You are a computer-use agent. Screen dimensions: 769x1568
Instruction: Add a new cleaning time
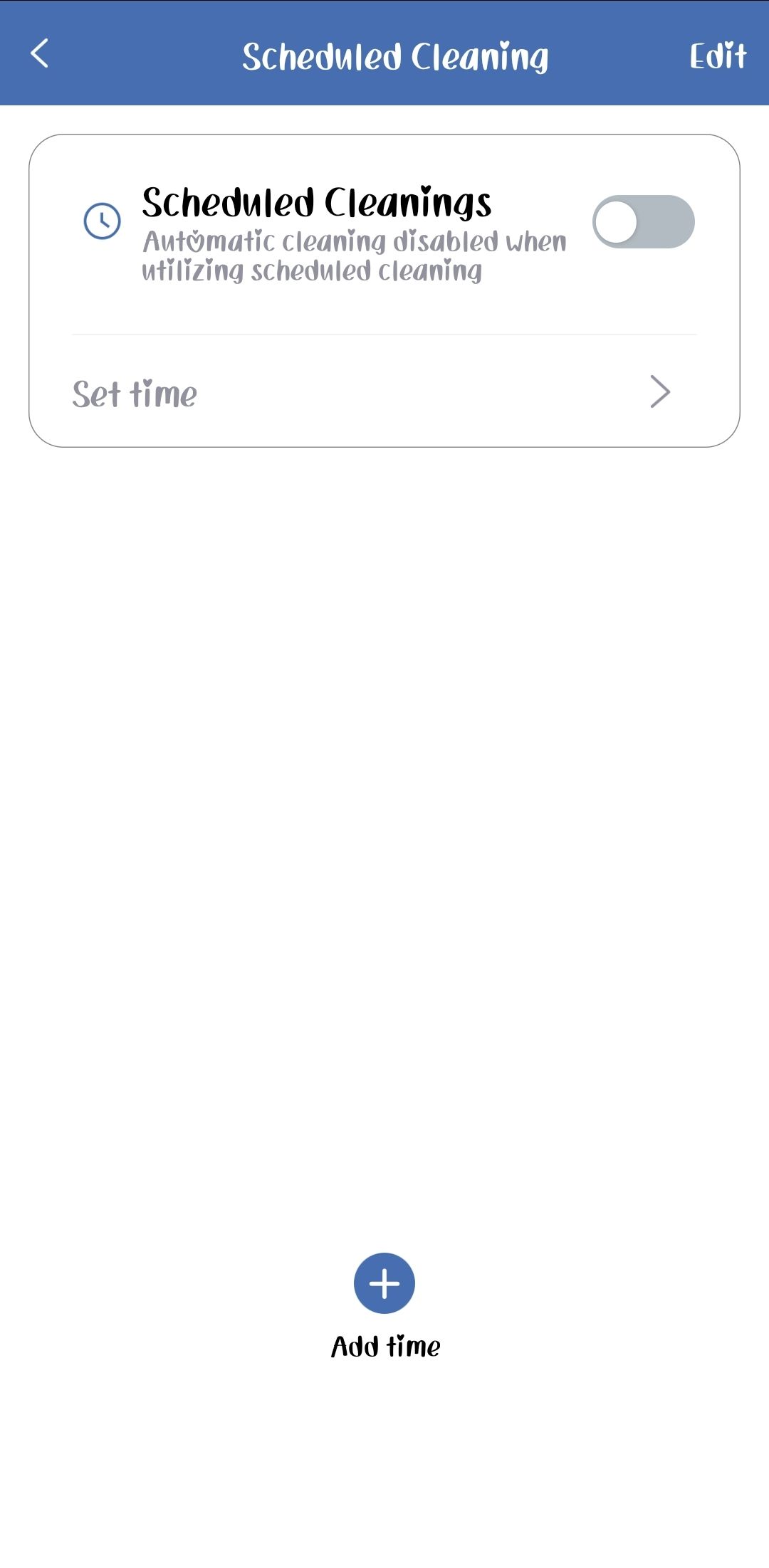pos(384,1283)
